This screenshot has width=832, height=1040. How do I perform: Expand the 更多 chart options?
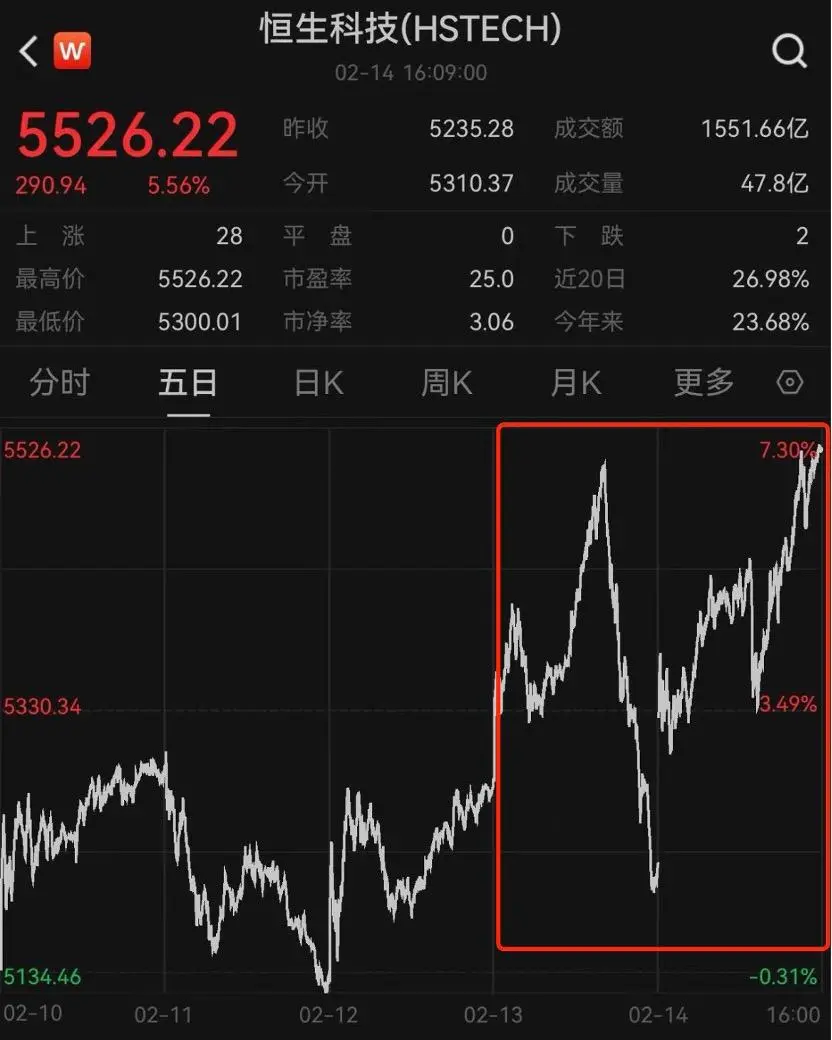(x=704, y=383)
